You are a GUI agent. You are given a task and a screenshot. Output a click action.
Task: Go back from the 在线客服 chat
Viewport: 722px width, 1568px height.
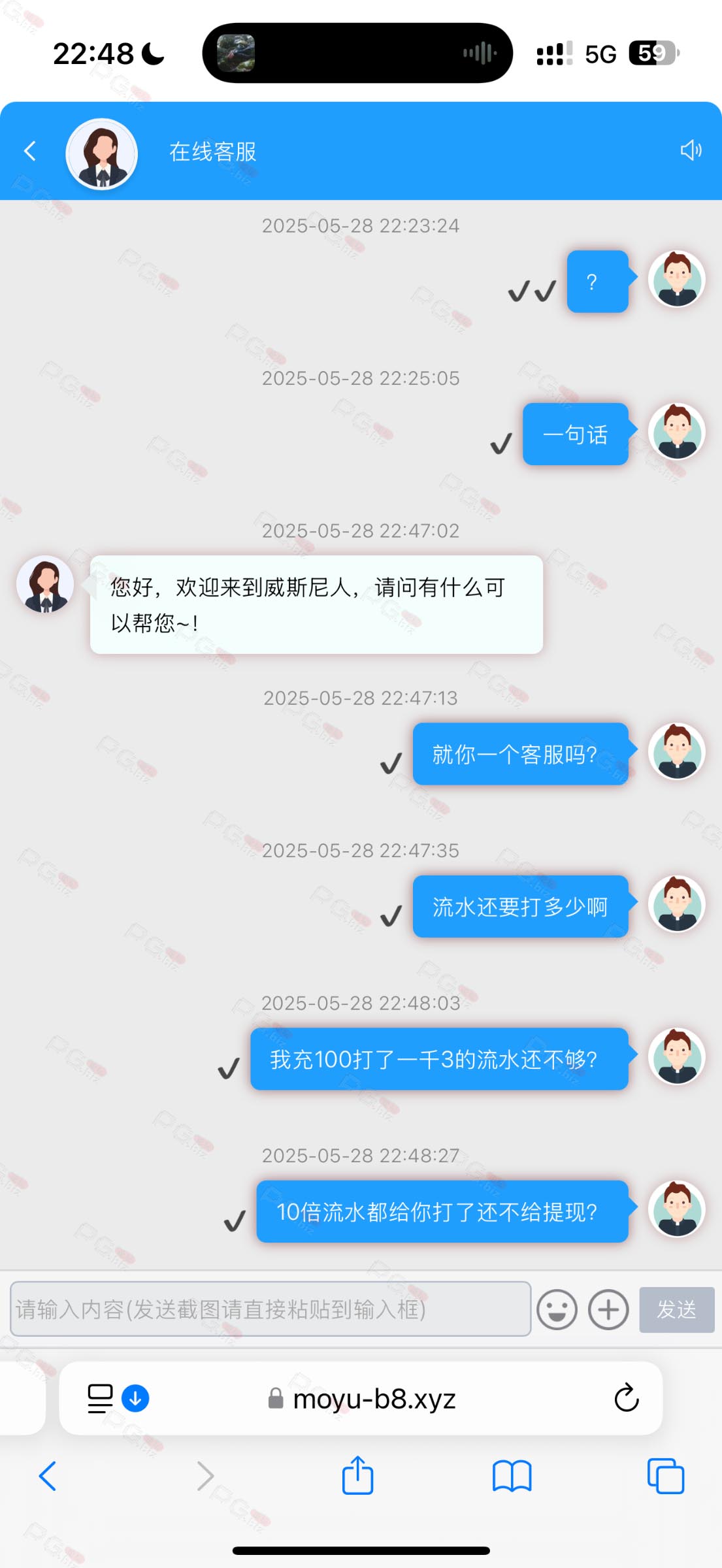tap(30, 152)
